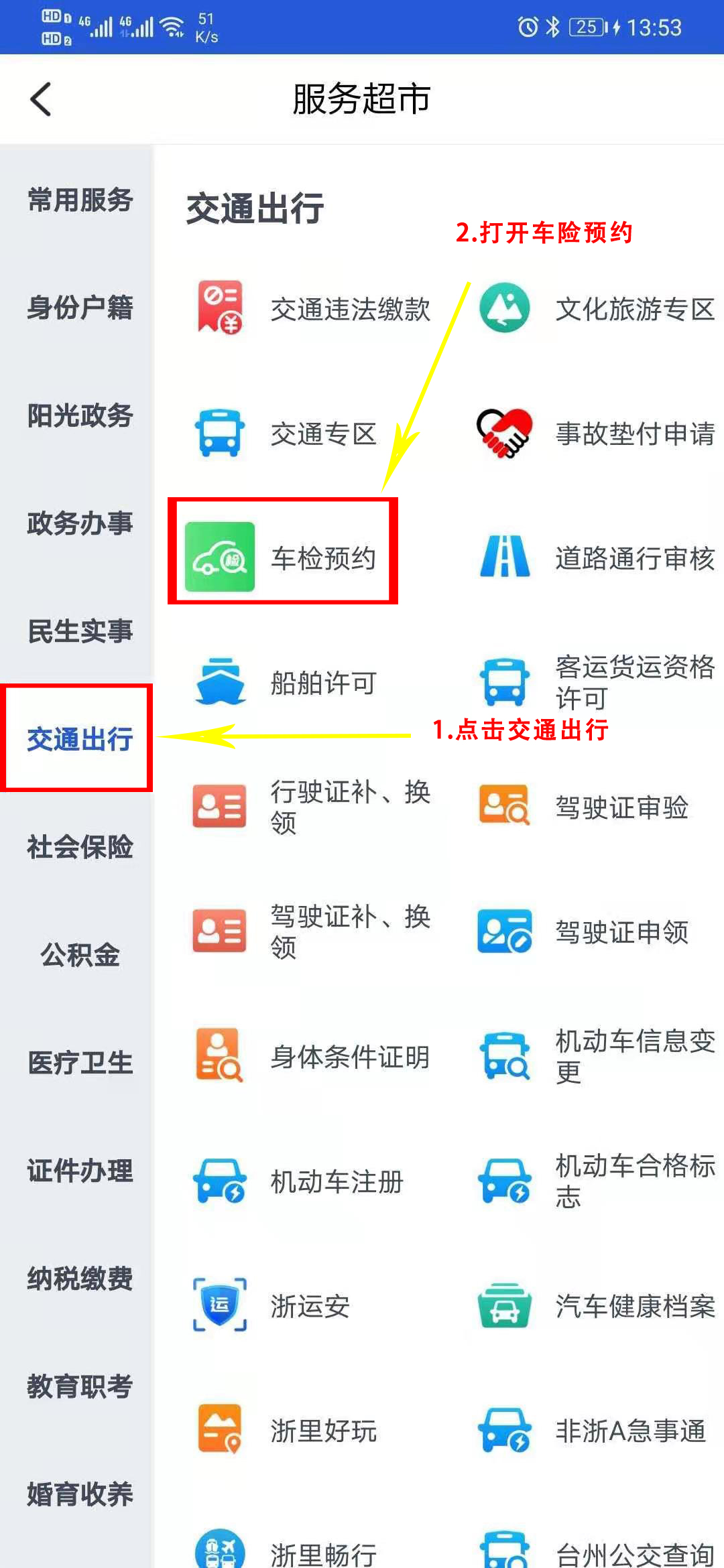Select 道路通行审核 service
724x1568 pixels.
pyautogui.click(x=597, y=558)
